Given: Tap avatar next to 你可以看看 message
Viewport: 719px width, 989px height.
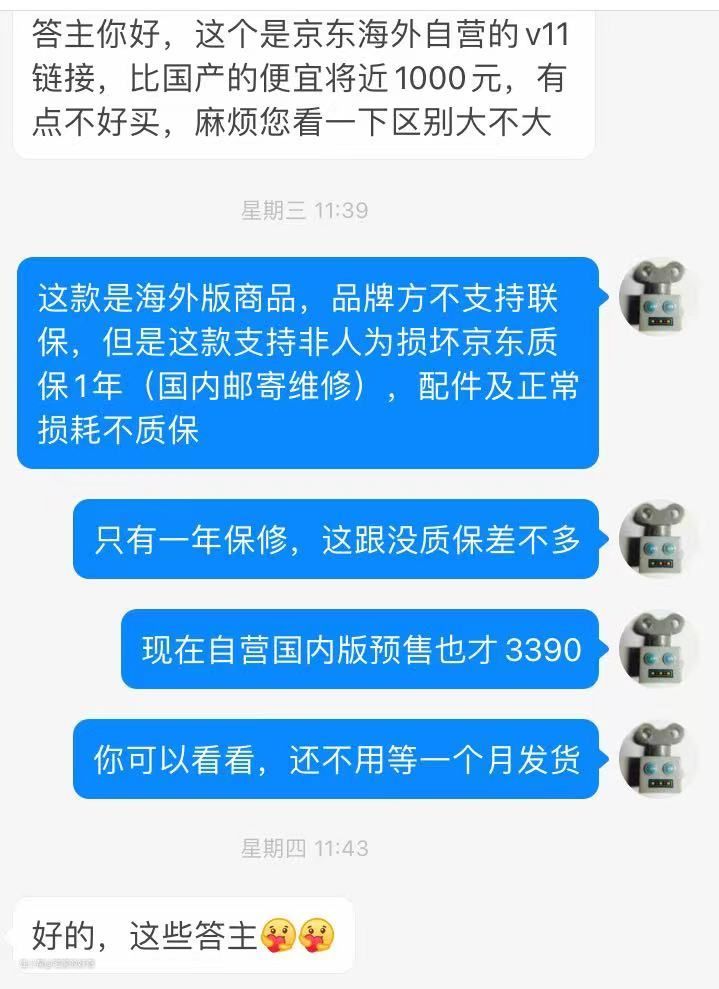Looking at the screenshot, I should 658,759.
